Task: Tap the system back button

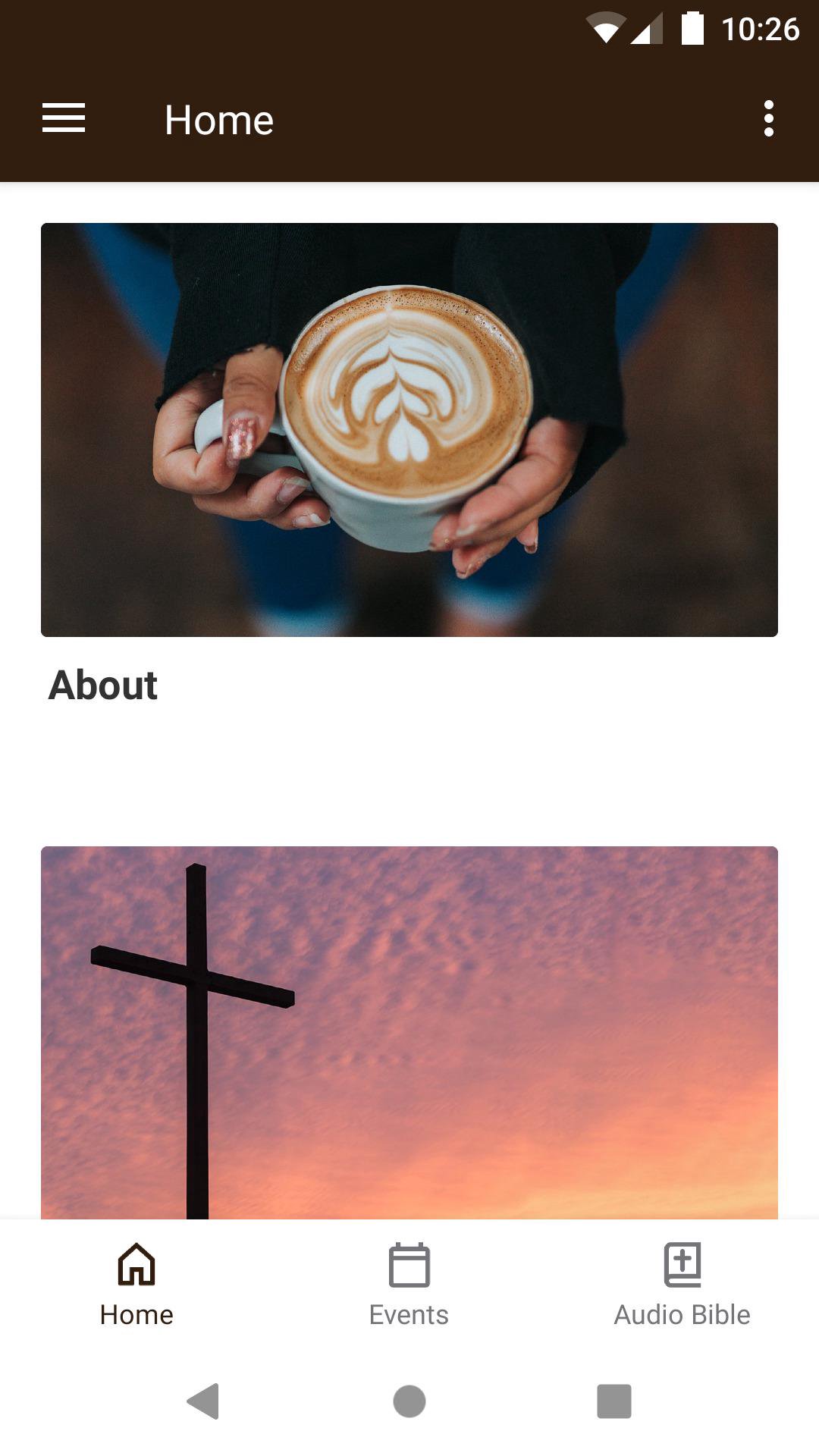Action: pos(203,1401)
